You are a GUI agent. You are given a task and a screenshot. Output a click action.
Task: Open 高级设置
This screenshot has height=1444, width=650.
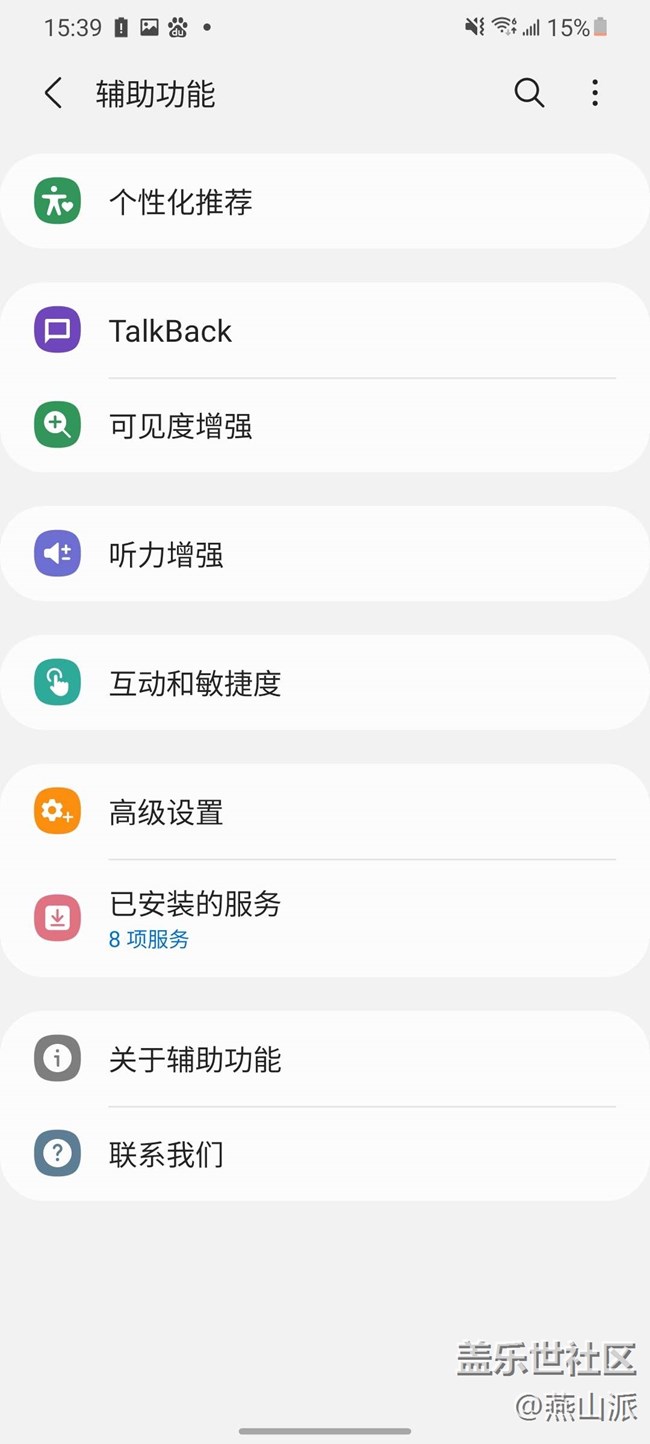point(324,812)
